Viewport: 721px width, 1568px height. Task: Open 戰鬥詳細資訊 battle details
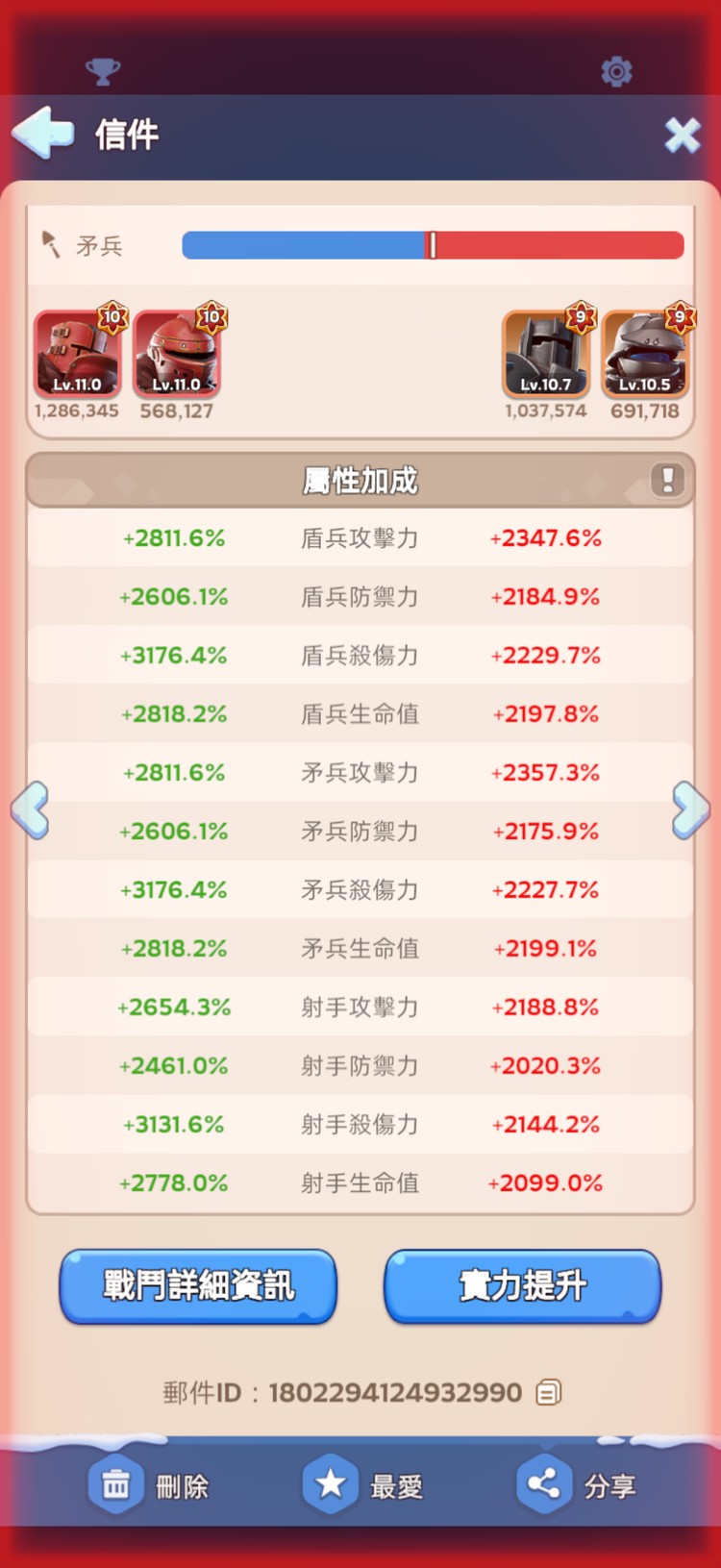[197, 1285]
